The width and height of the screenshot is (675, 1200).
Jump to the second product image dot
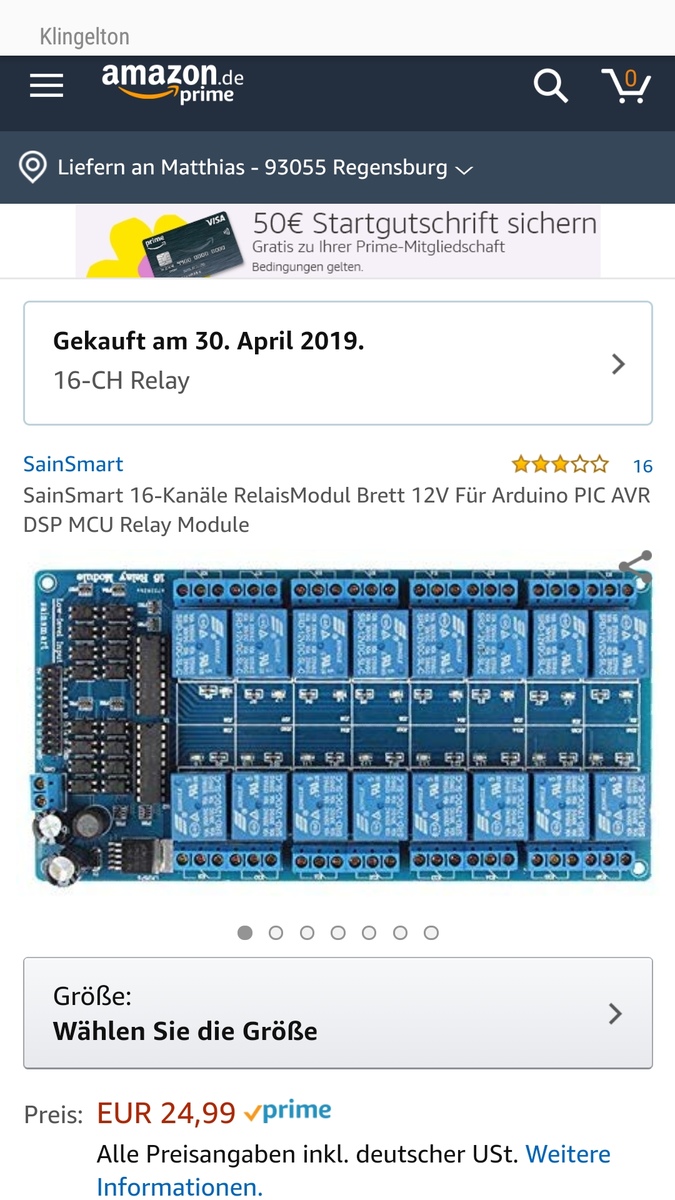coord(276,933)
